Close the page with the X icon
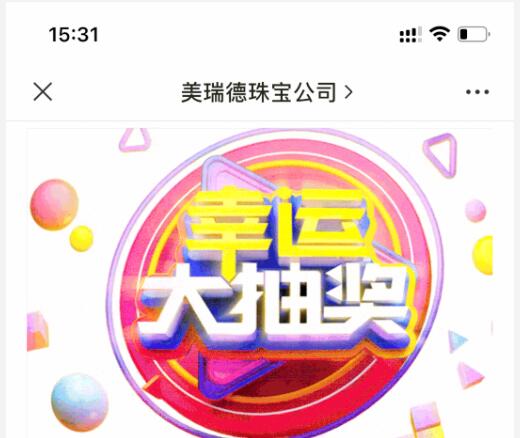The width and height of the screenshot is (520, 438). click(43, 91)
